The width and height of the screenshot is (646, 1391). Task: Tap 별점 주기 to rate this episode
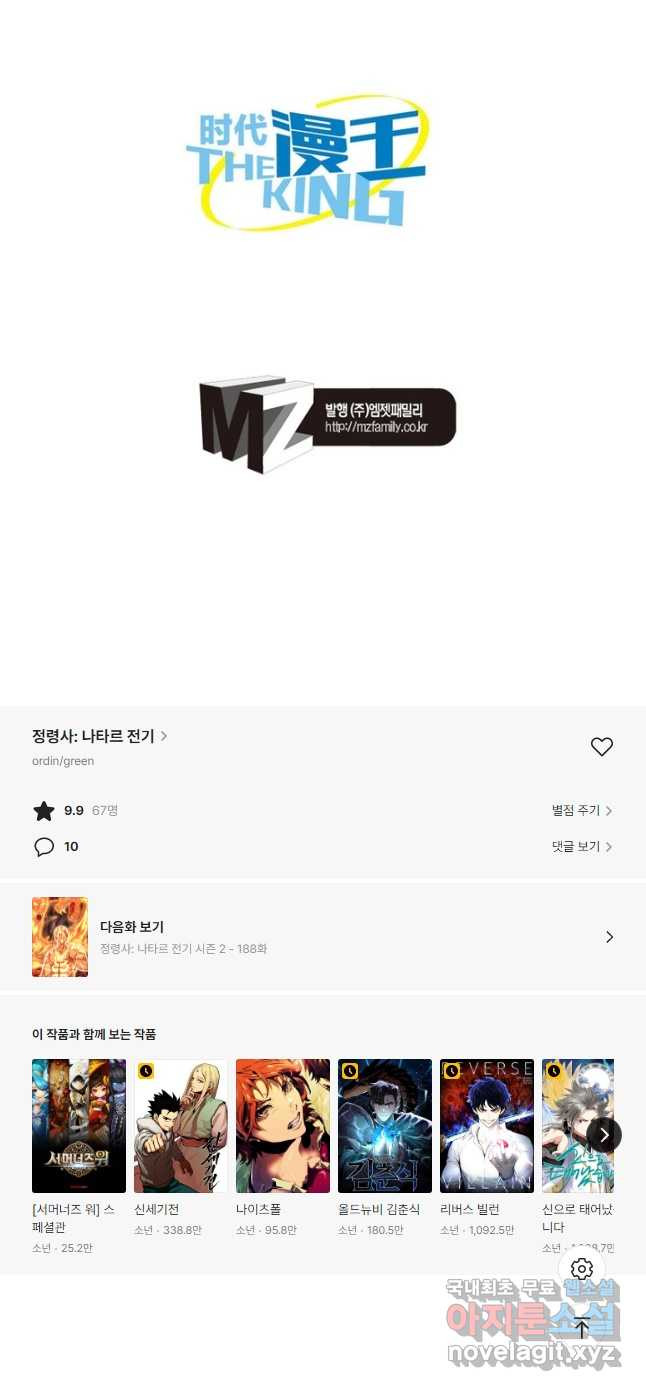(582, 811)
